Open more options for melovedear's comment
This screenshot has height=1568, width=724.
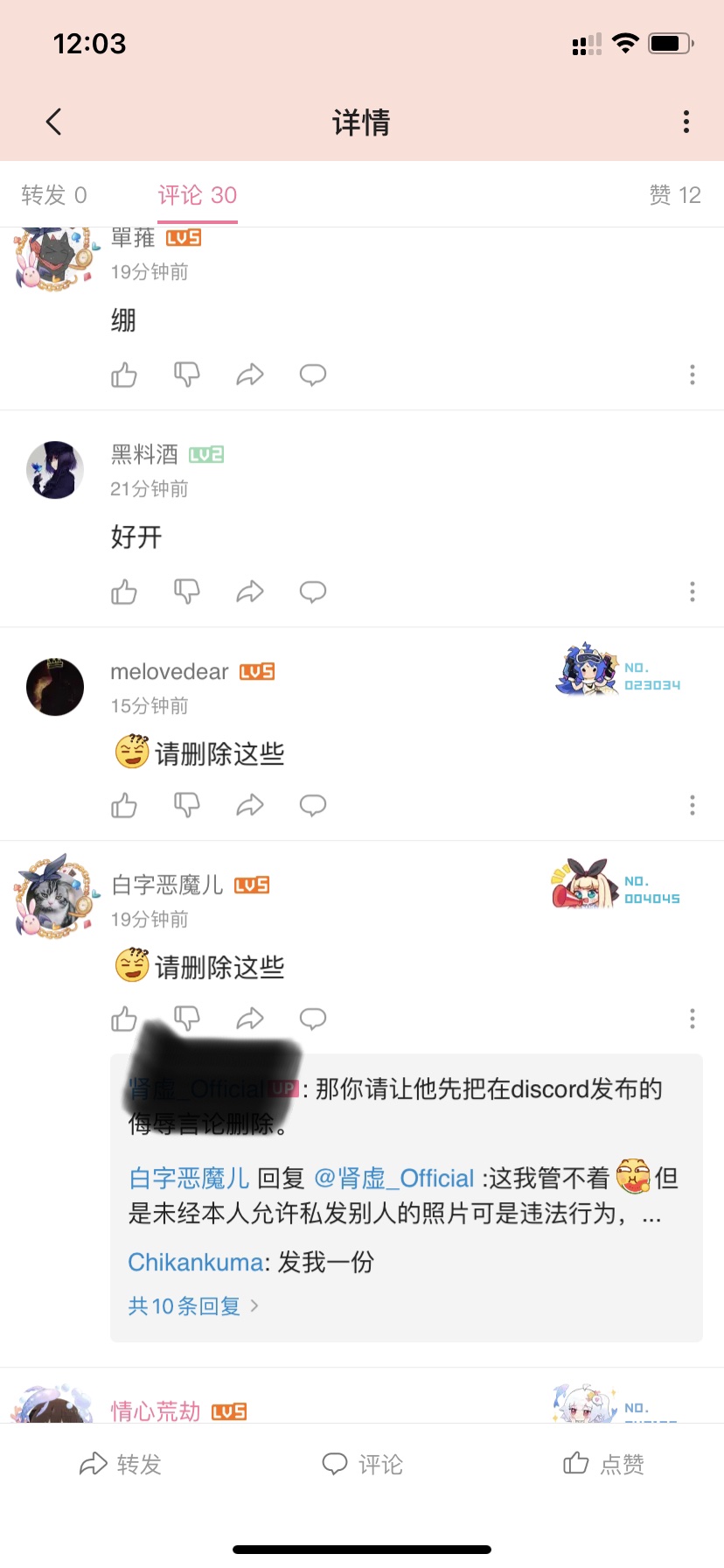pos(693,805)
